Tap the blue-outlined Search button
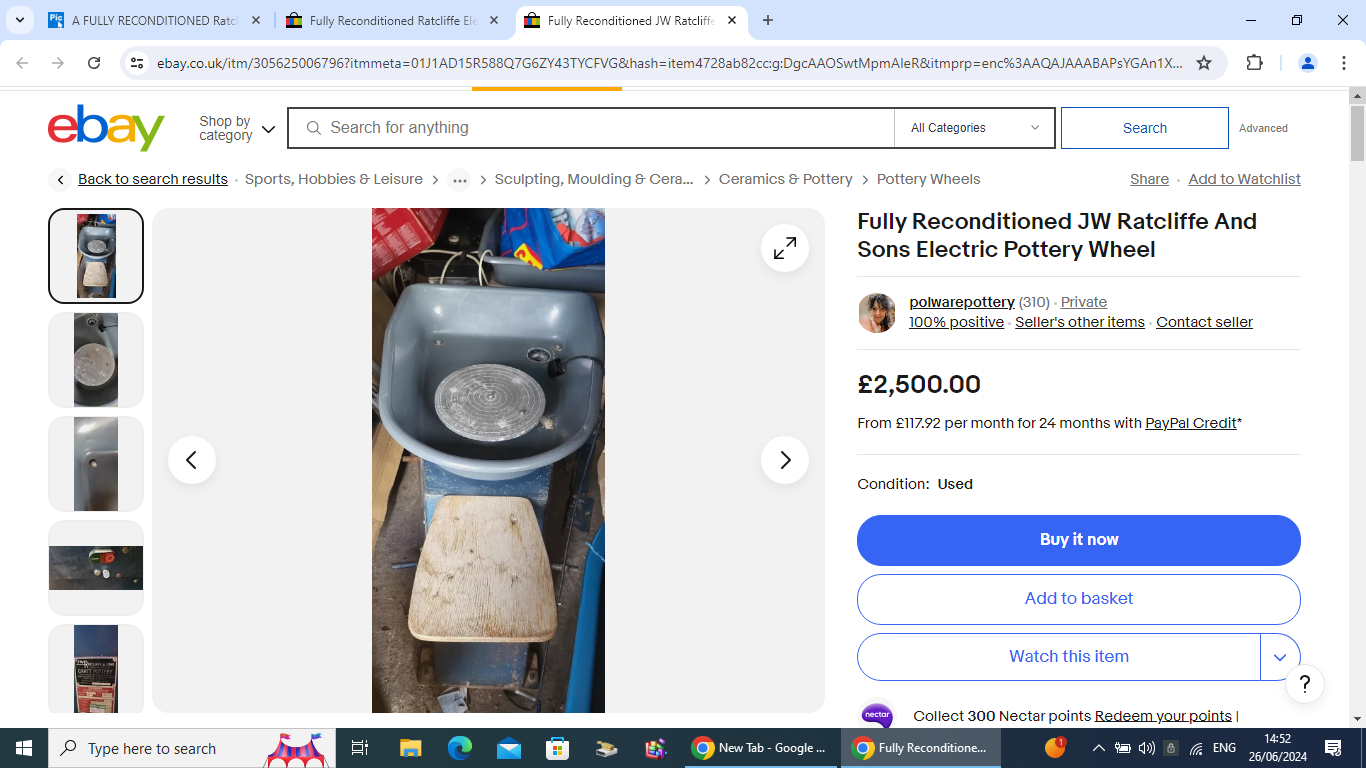Viewport: 1366px width, 768px height. point(1144,128)
